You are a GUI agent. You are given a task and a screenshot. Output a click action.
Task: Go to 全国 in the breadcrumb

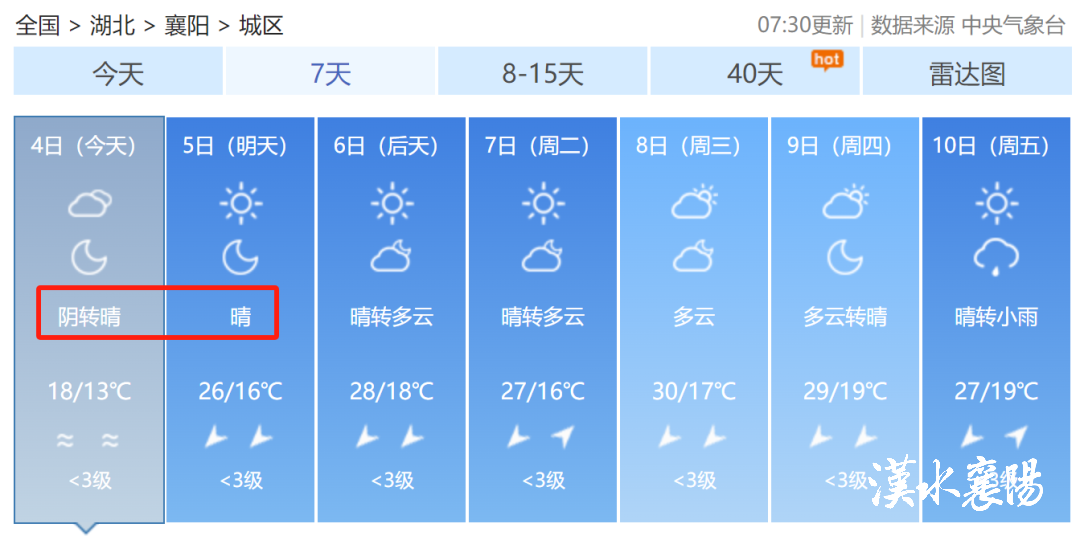[37, 25]
